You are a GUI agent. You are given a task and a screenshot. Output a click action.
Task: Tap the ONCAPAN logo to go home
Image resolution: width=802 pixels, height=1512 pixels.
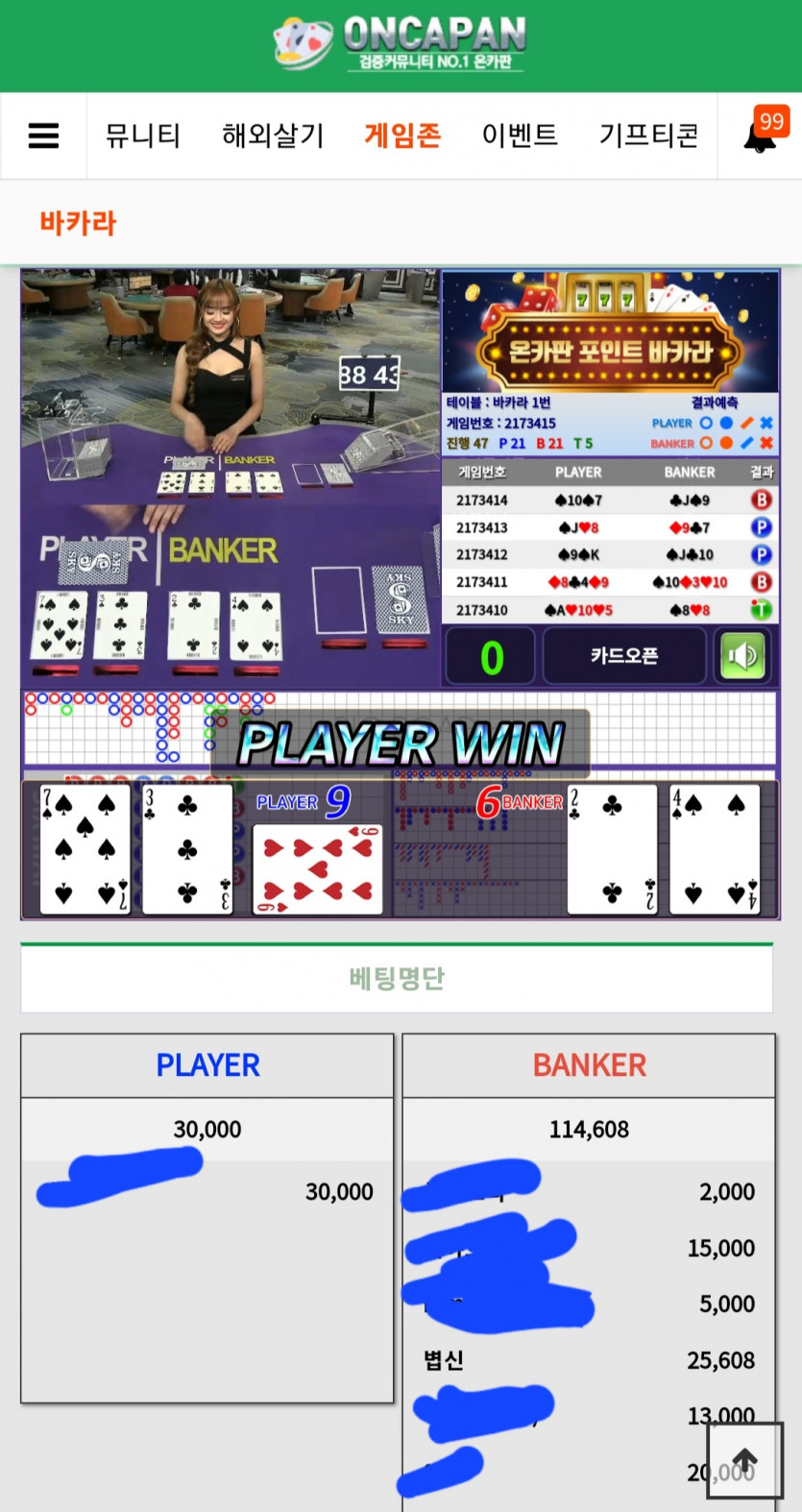[401, 43]
